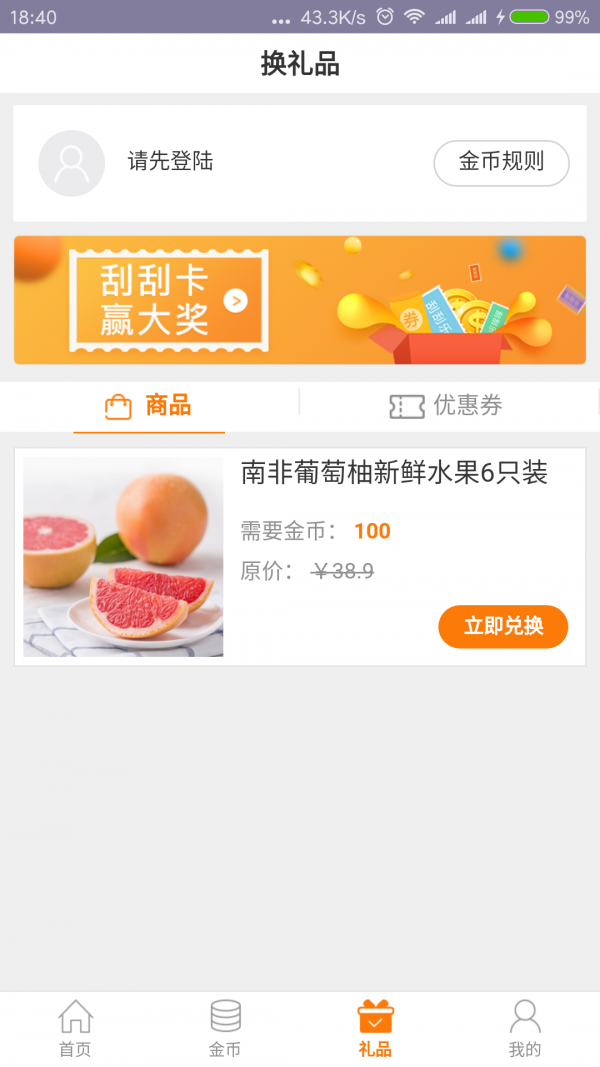Open the 金币规则 coin rules
This screenshot has height=1067, width=600.
tap(501, 163)
